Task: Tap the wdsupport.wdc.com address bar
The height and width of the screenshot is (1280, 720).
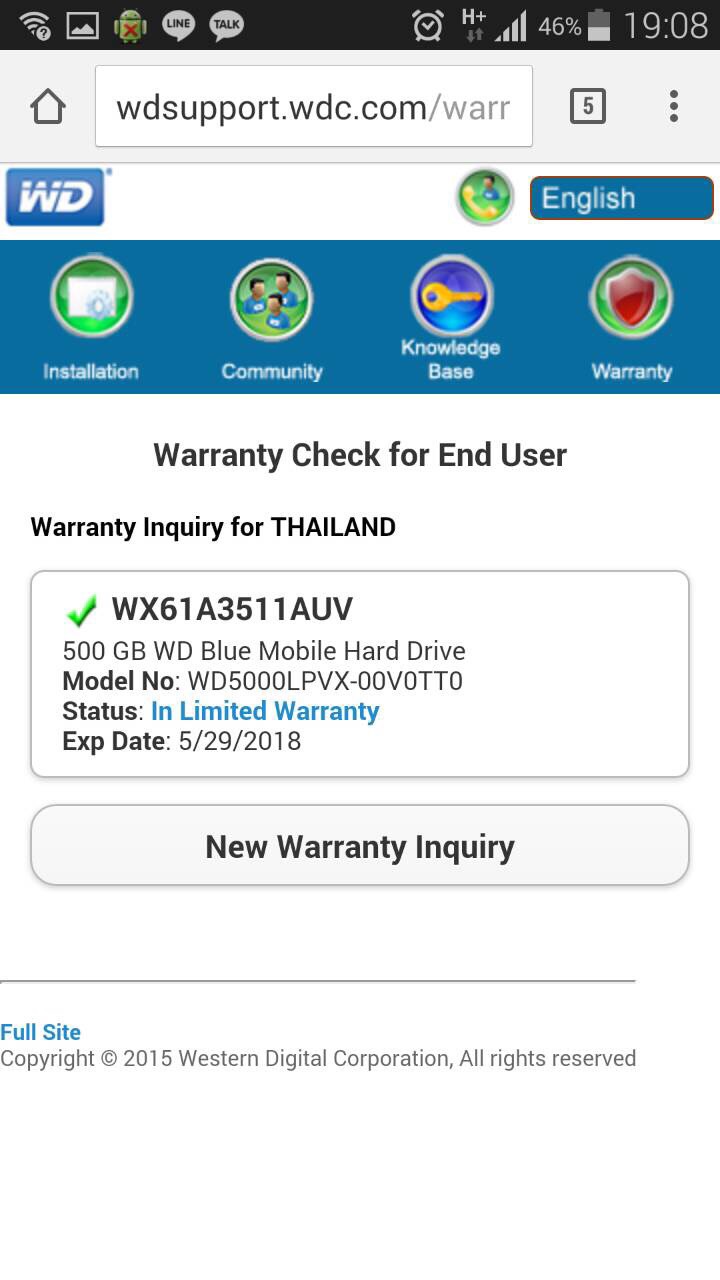Action: click(x=313, y=107)
